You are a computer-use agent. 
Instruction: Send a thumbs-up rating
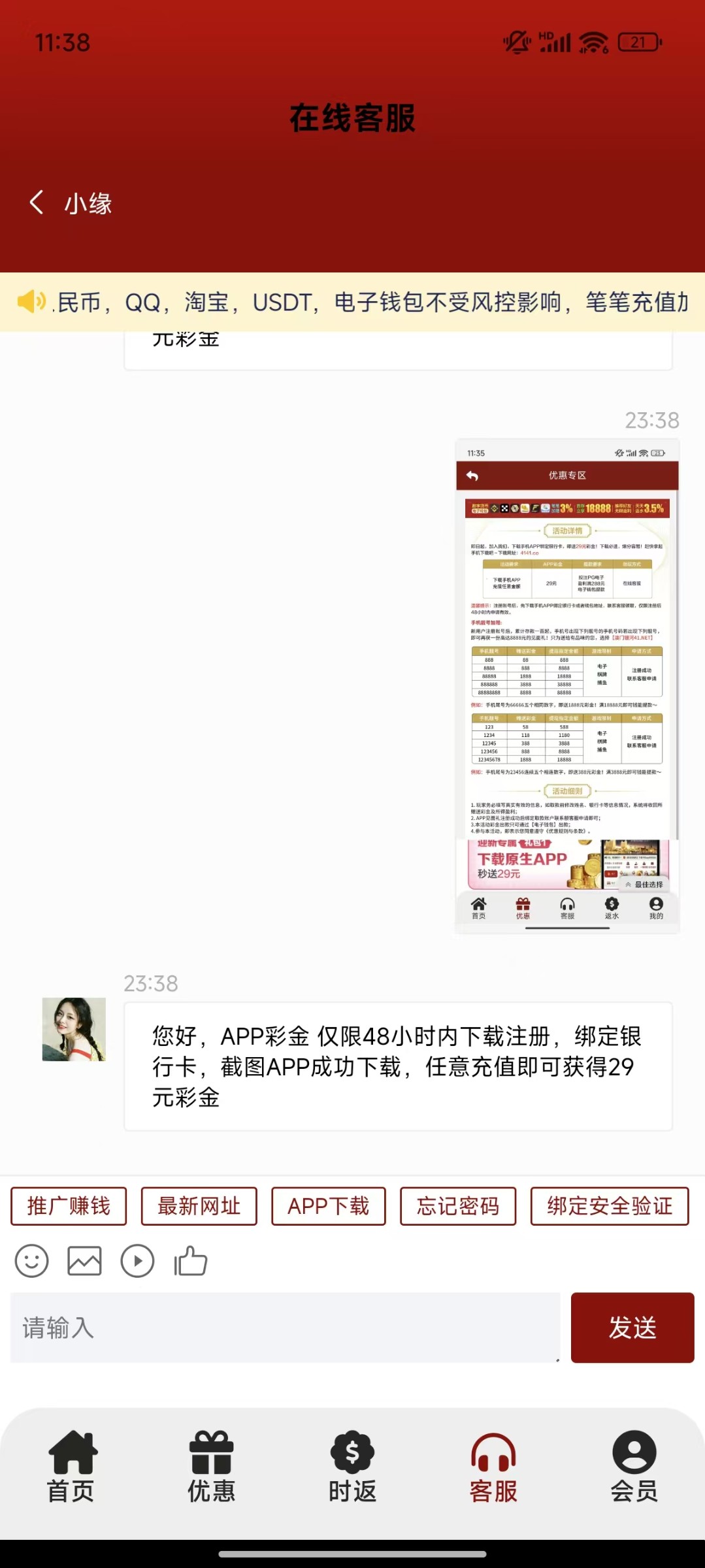pyautogui.click(x=190, y=1261)
